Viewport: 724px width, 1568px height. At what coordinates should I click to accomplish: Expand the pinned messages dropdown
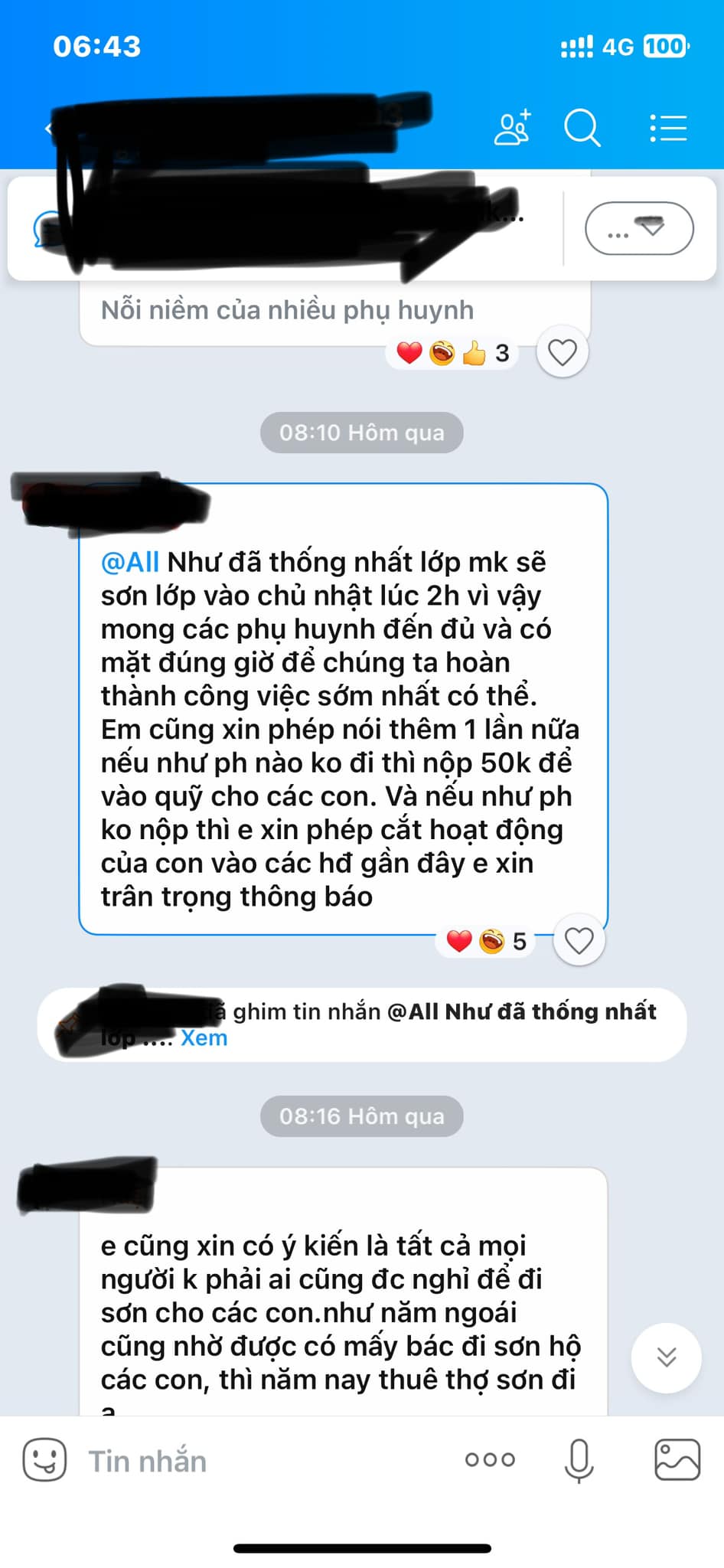pyautogui.click(x=639, y=228)
